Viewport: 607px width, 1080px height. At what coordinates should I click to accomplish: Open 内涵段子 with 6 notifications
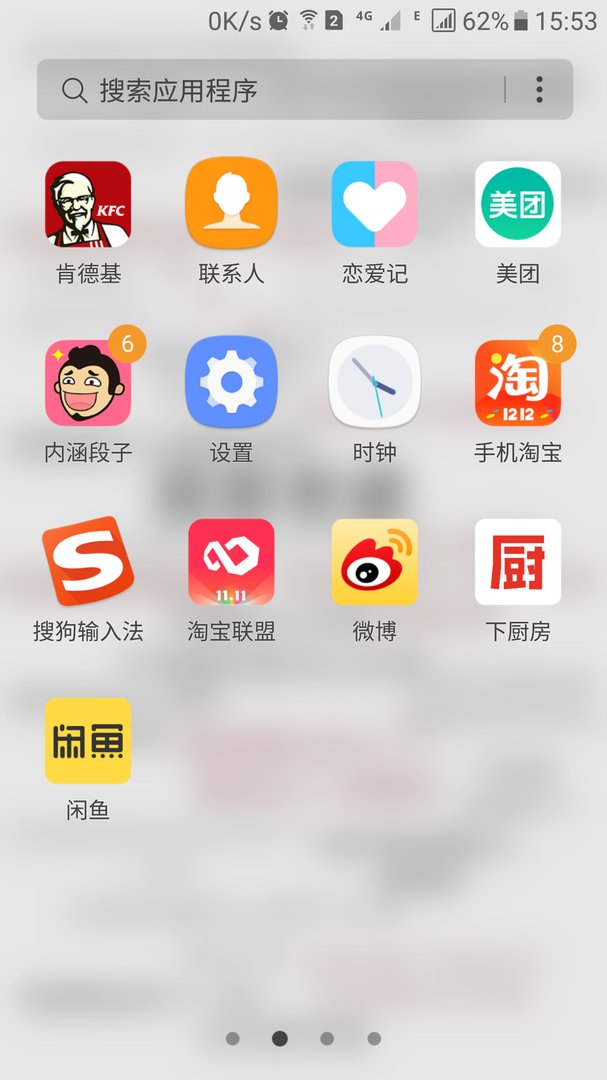[x=88, y=383]
